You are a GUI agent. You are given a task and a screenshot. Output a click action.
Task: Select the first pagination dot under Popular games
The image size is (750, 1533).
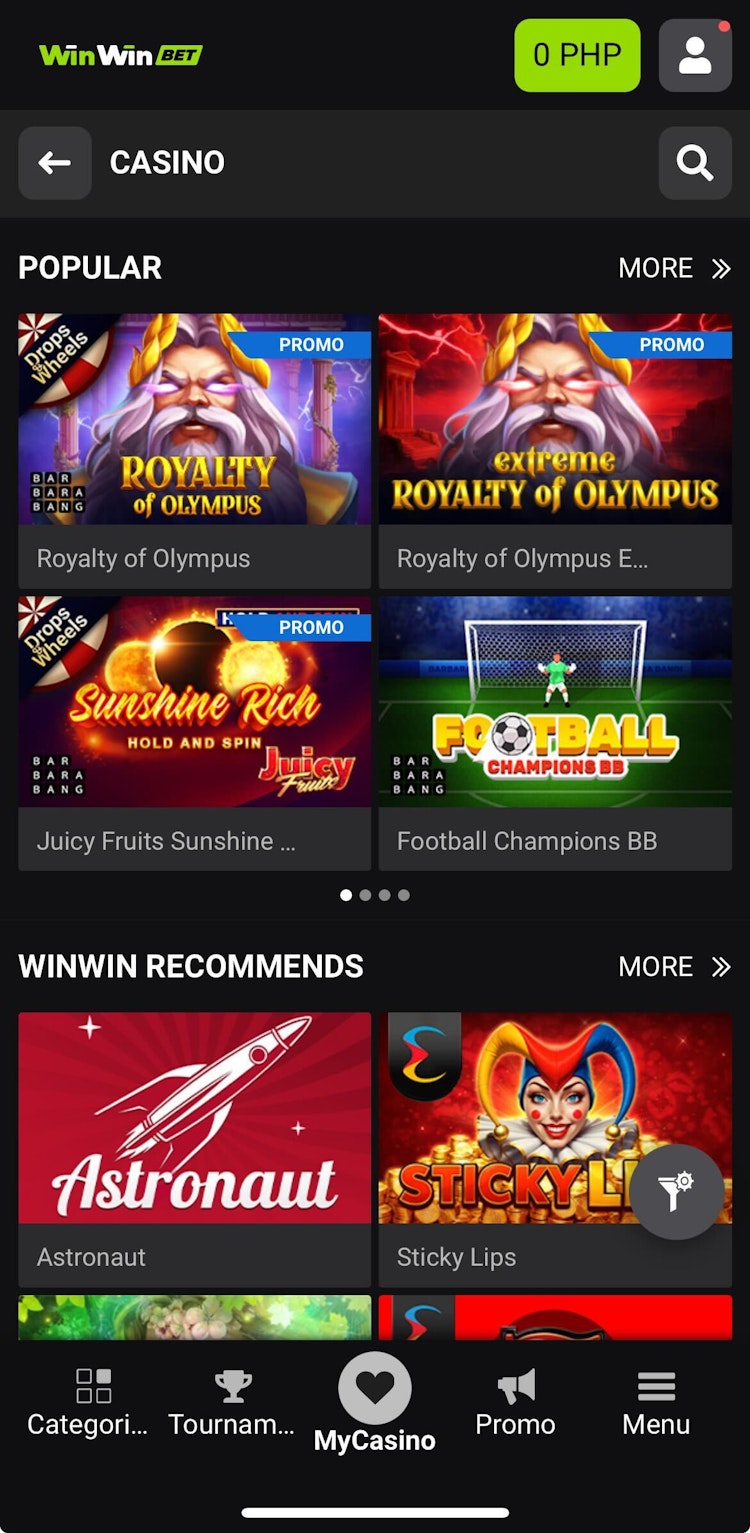click(346, 895)
